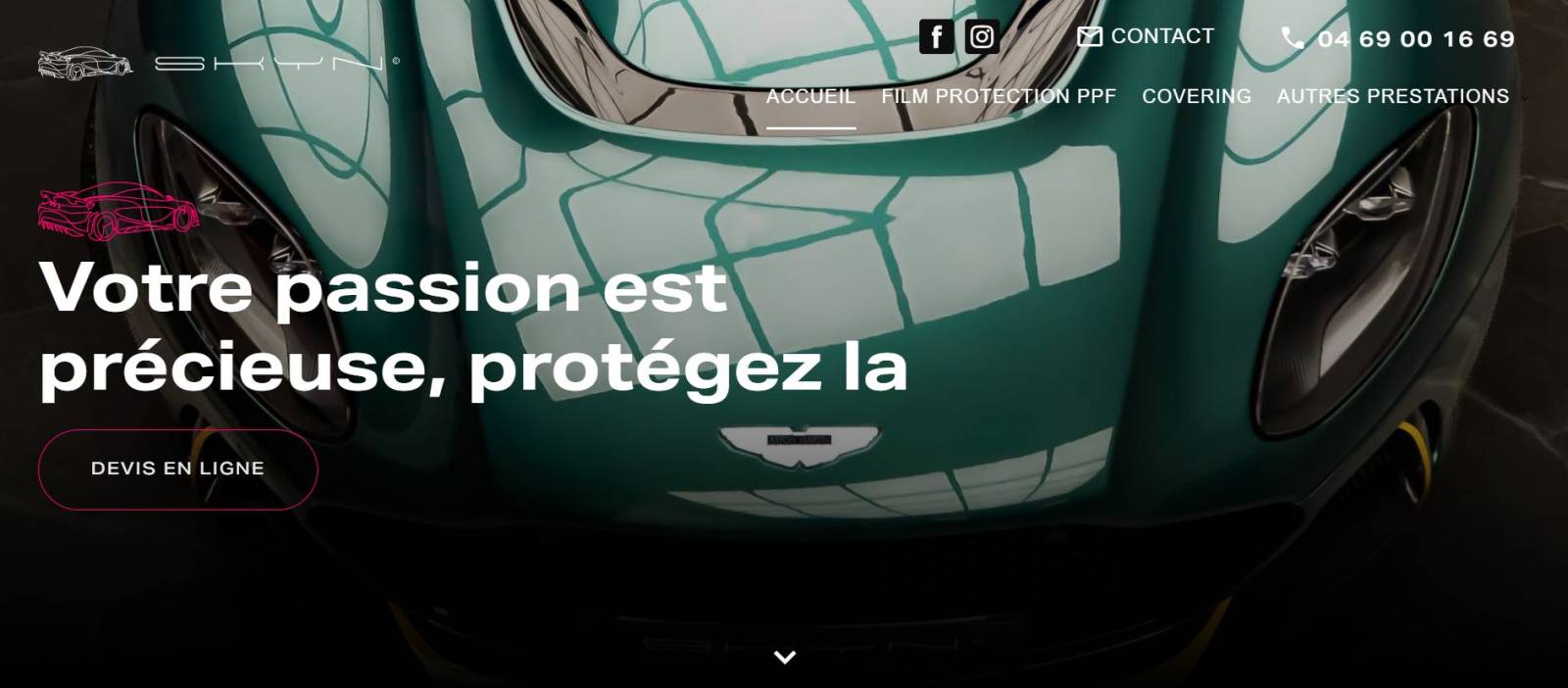Open the Covering page
The image size is (1568, 688).
[x=1196, y=96]
